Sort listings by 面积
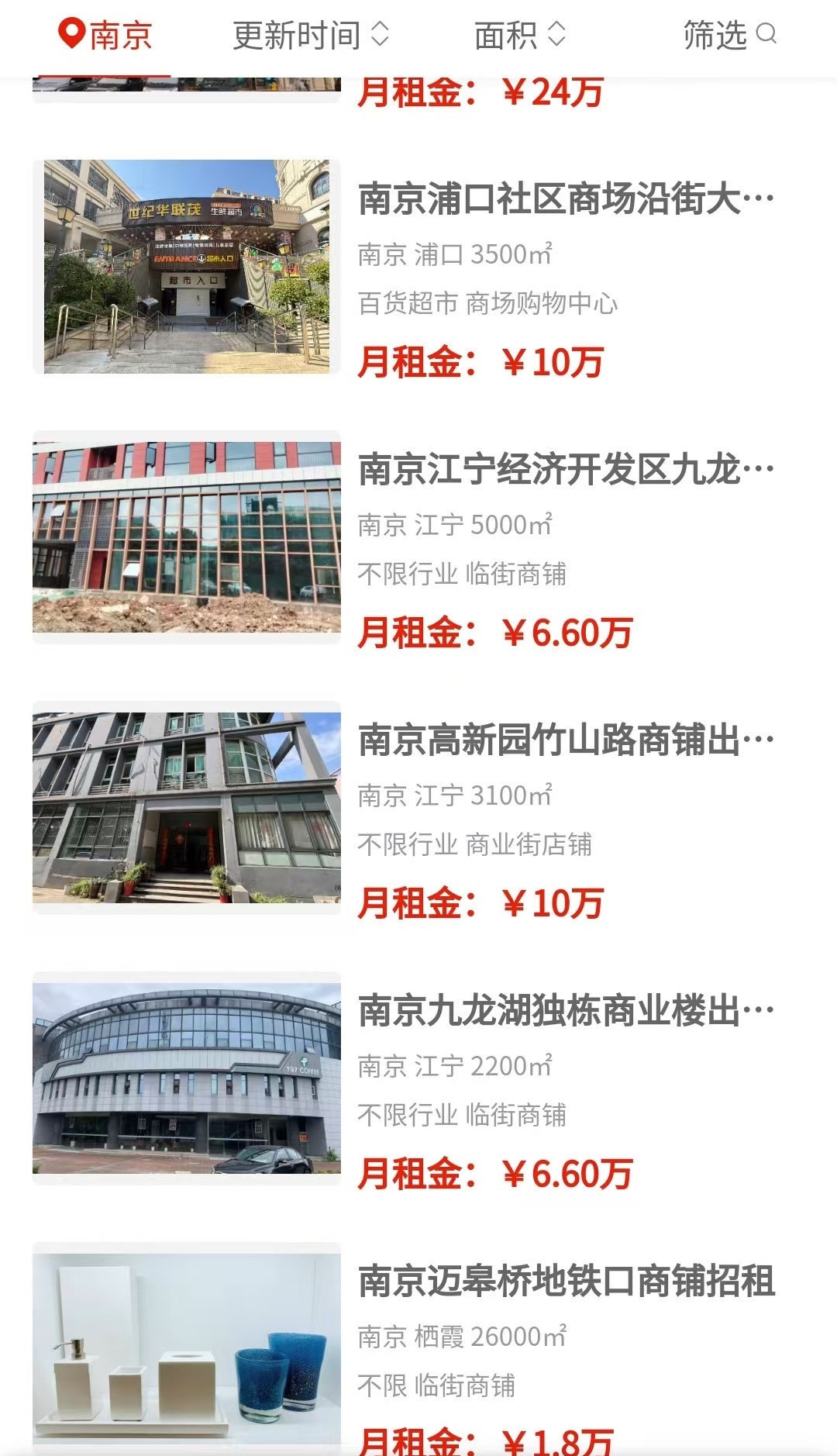This screenshot has height=1456, width=837. coord(520,36)
